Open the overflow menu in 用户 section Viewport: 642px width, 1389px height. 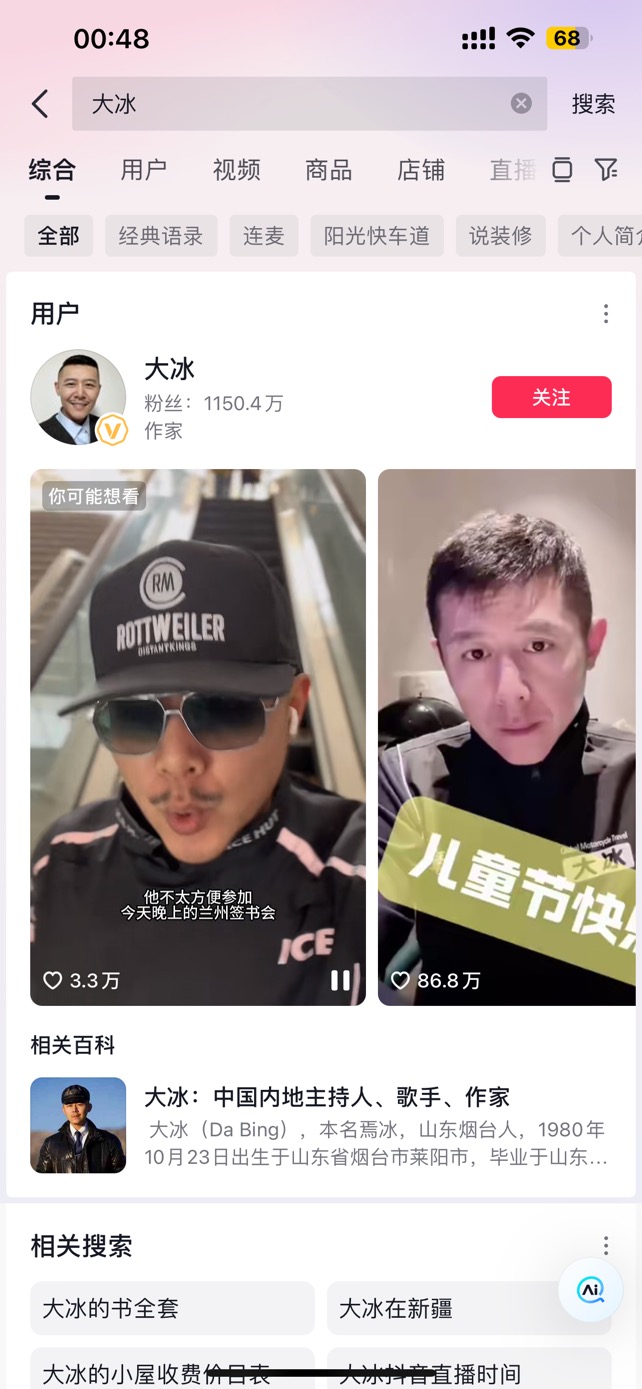(605, 314)
